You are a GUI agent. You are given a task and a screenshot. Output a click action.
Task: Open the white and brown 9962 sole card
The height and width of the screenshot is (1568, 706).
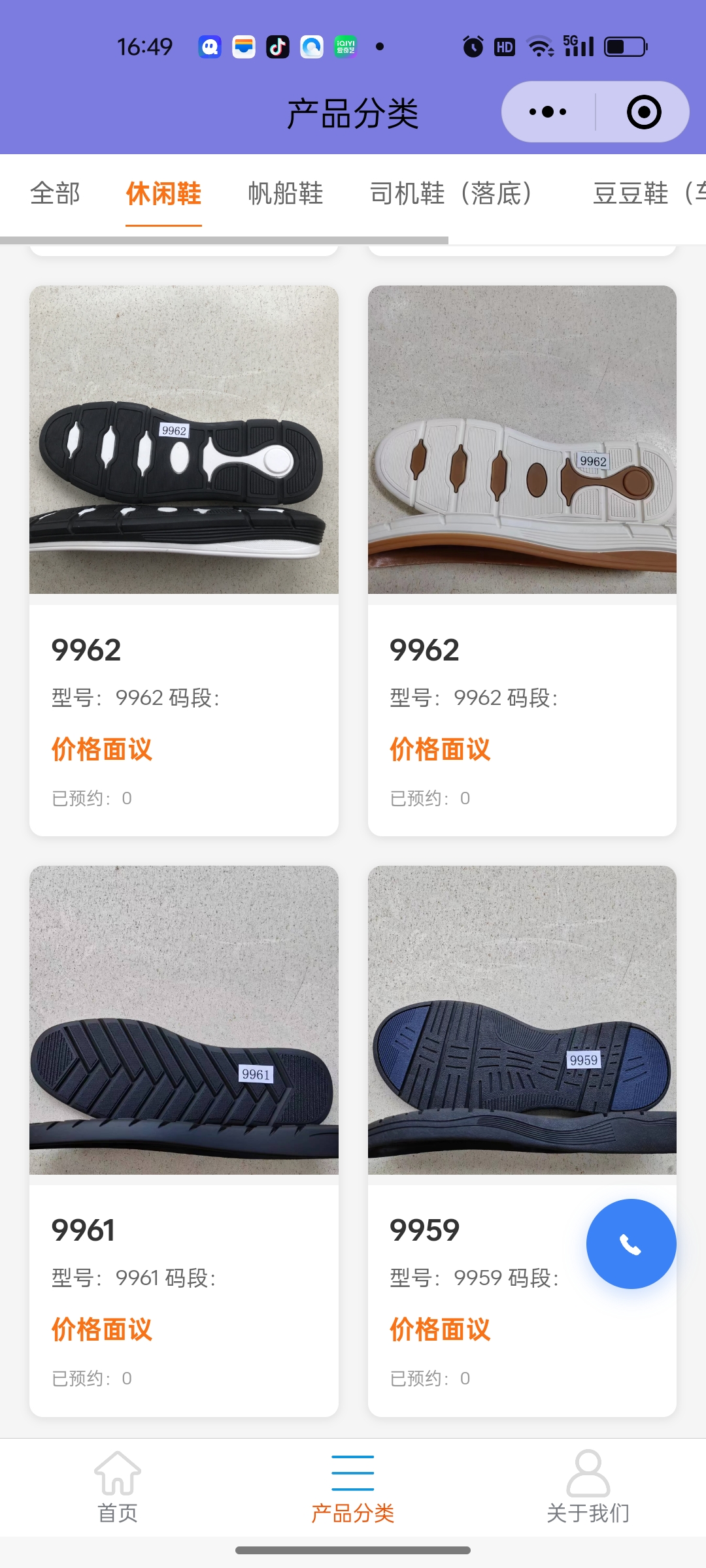point(522,561)
